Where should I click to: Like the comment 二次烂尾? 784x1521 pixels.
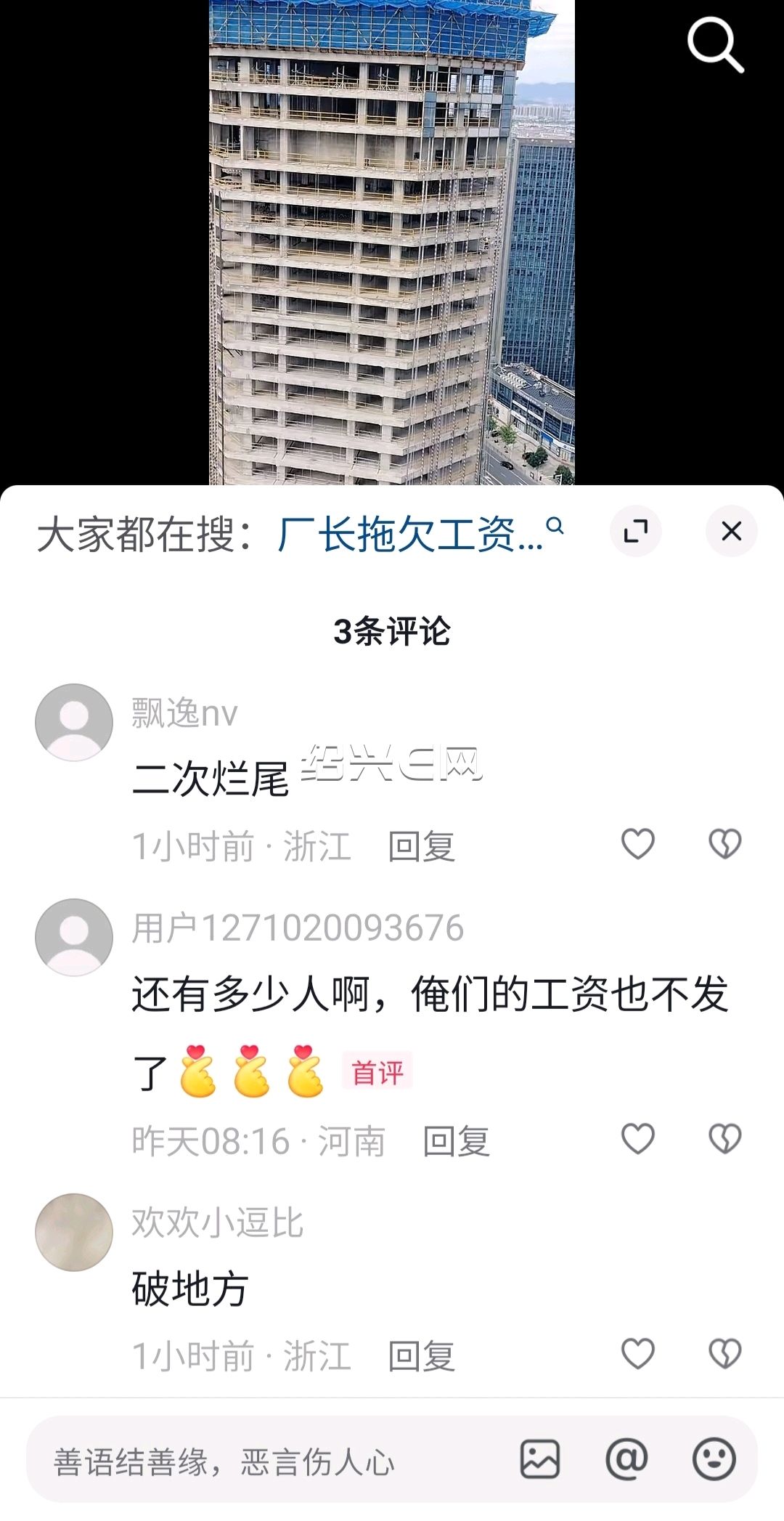tap(638, 844)
